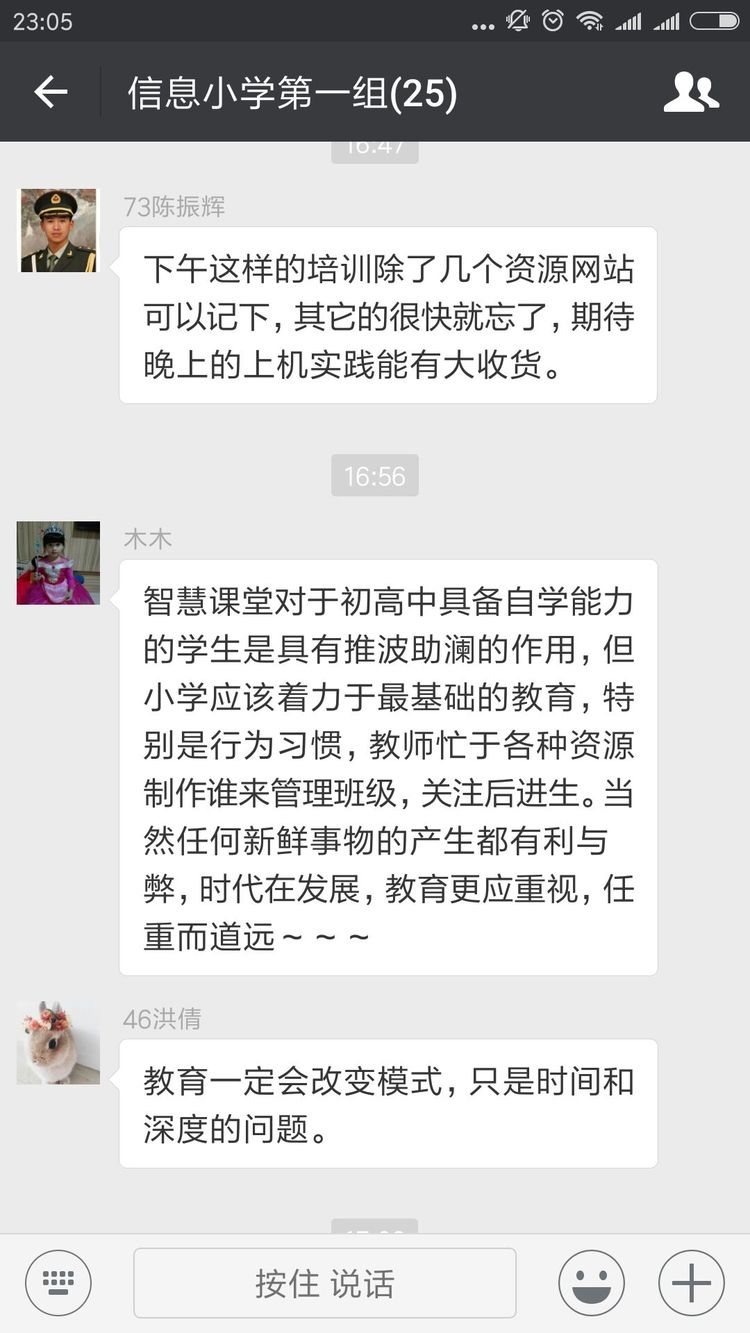Go back from the 信息小学第一组 chat
750x1333 pixels.
(x=50, y=93)
